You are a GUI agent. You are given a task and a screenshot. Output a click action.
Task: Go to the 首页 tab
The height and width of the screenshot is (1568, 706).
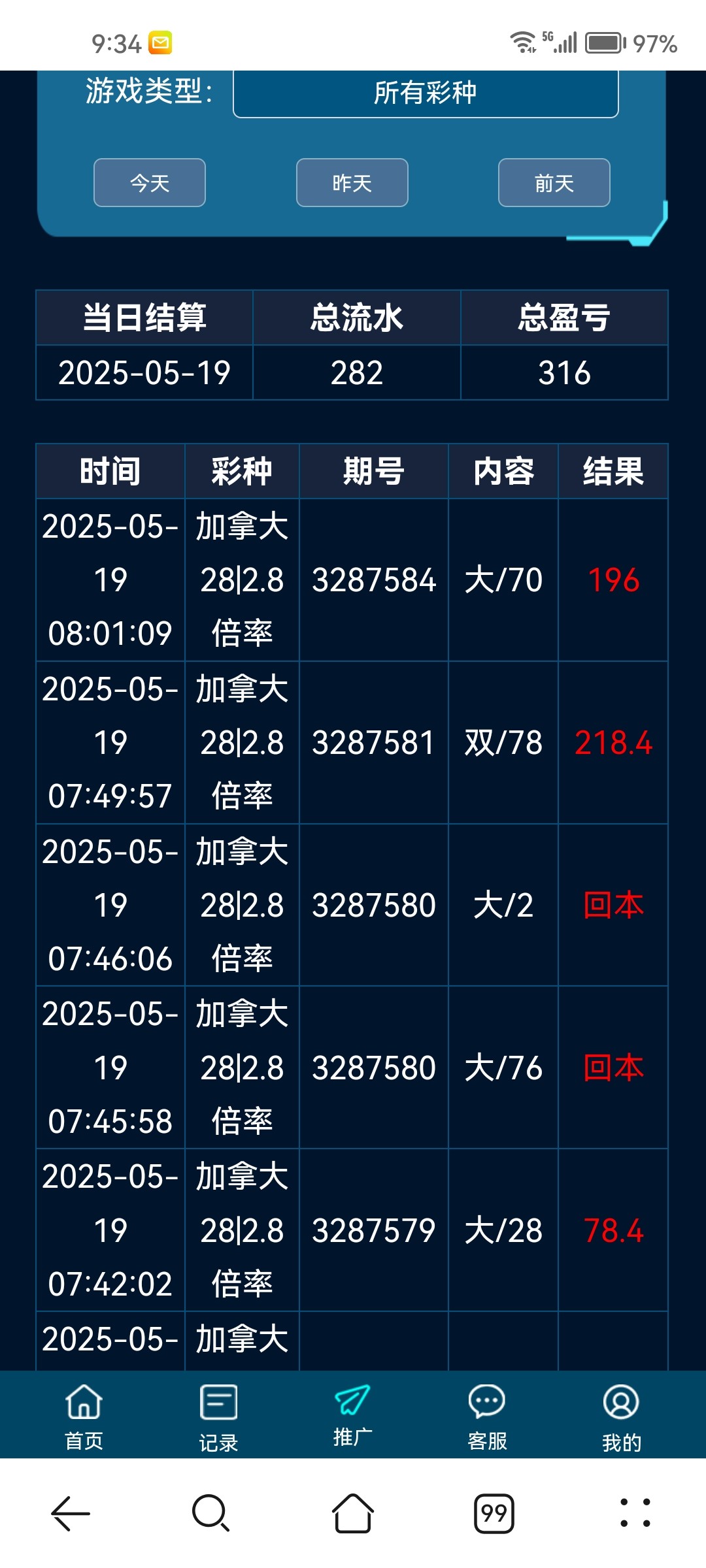click(84, 1416)
